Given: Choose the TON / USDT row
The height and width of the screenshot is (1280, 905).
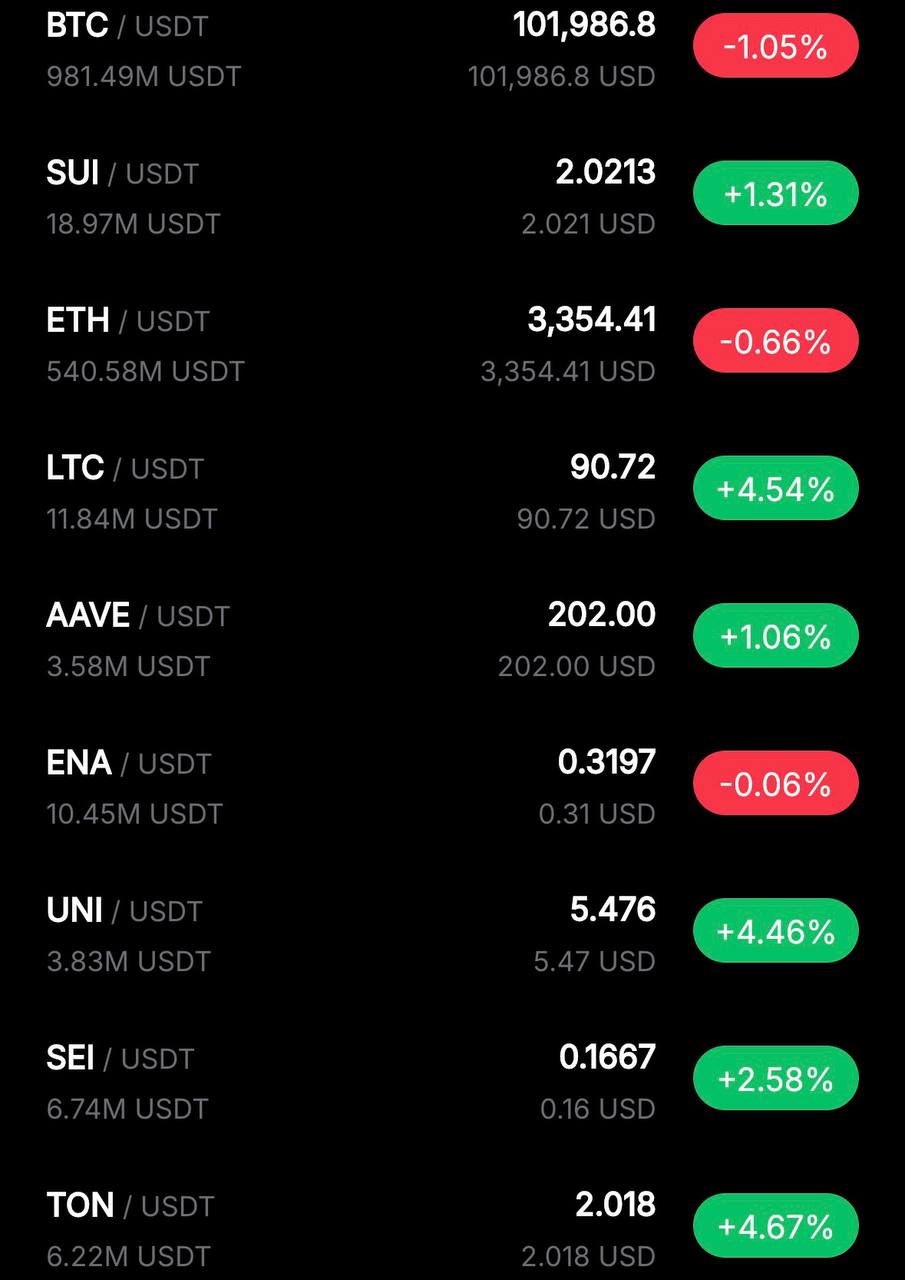Looking at the screenshot, I should 130,1206.
